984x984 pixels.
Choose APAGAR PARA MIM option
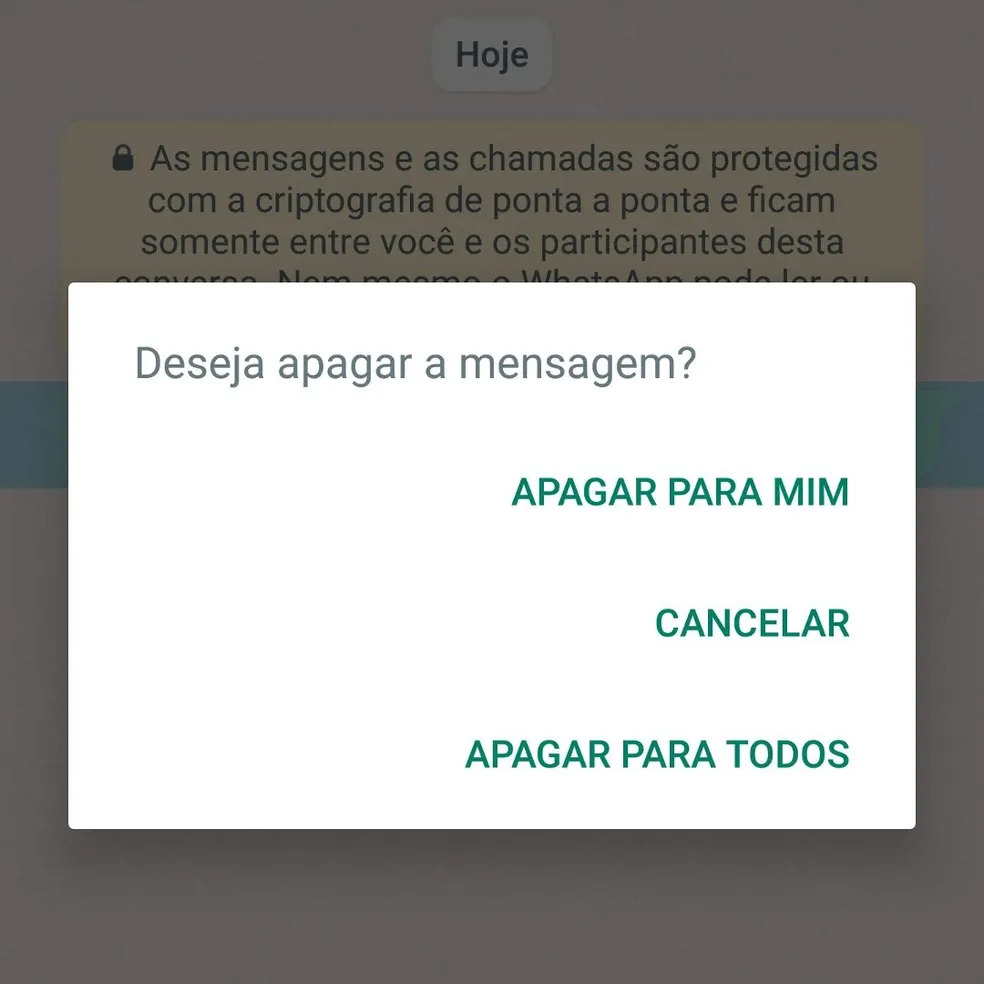[680, 492]
